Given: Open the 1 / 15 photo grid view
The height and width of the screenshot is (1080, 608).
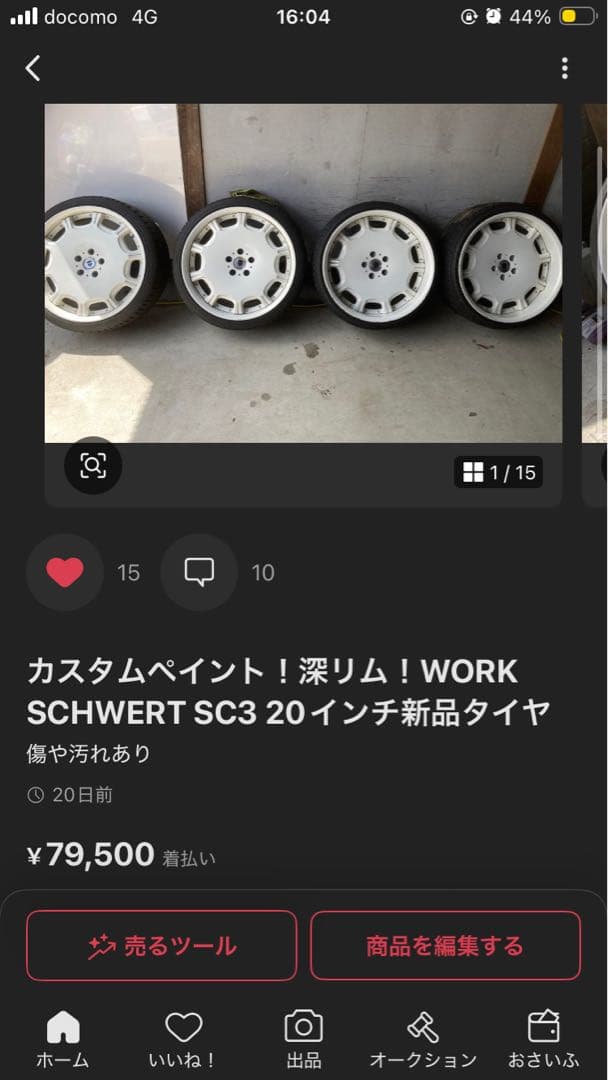Looking at the screenshot, I should click(499, 472).
